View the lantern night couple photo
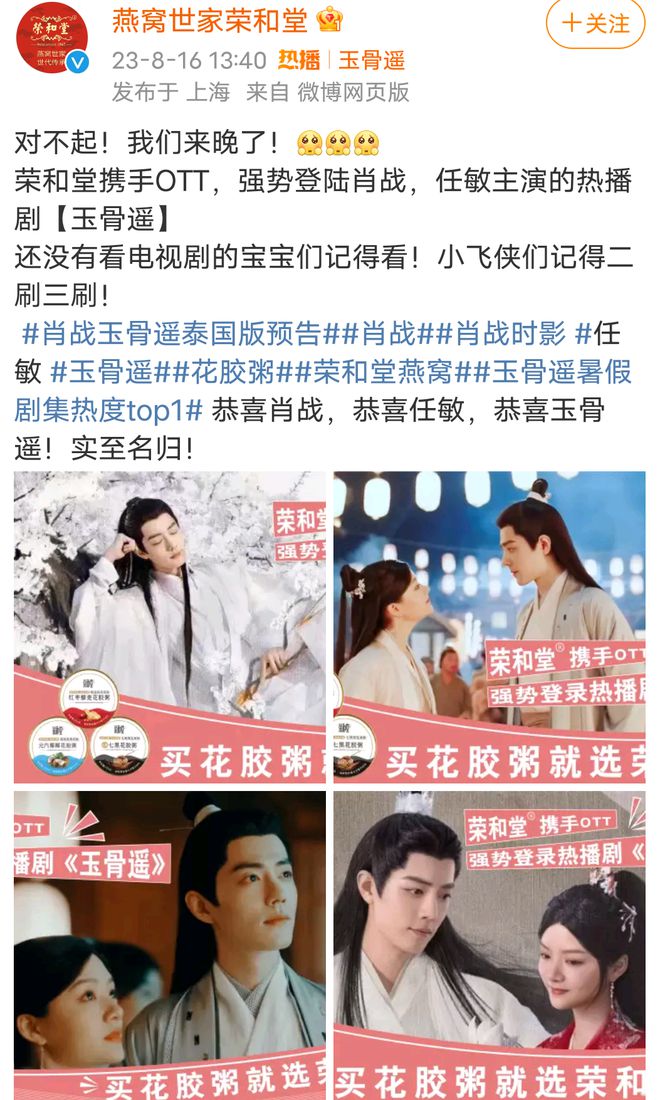The height and width of the screenshot is (1100, 660). click(x=490, y=627)
